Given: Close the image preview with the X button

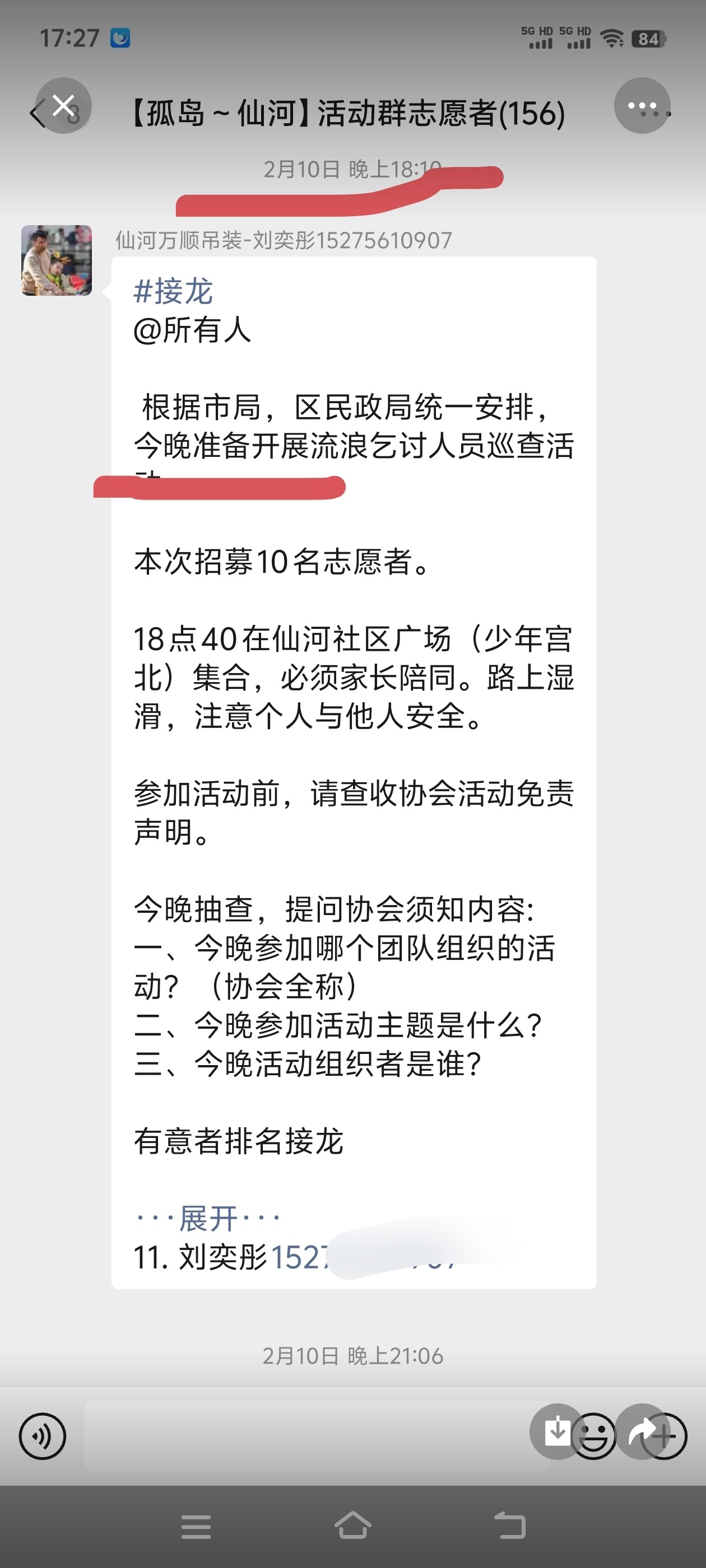Looking at the screenshot, I should point(63,106).
